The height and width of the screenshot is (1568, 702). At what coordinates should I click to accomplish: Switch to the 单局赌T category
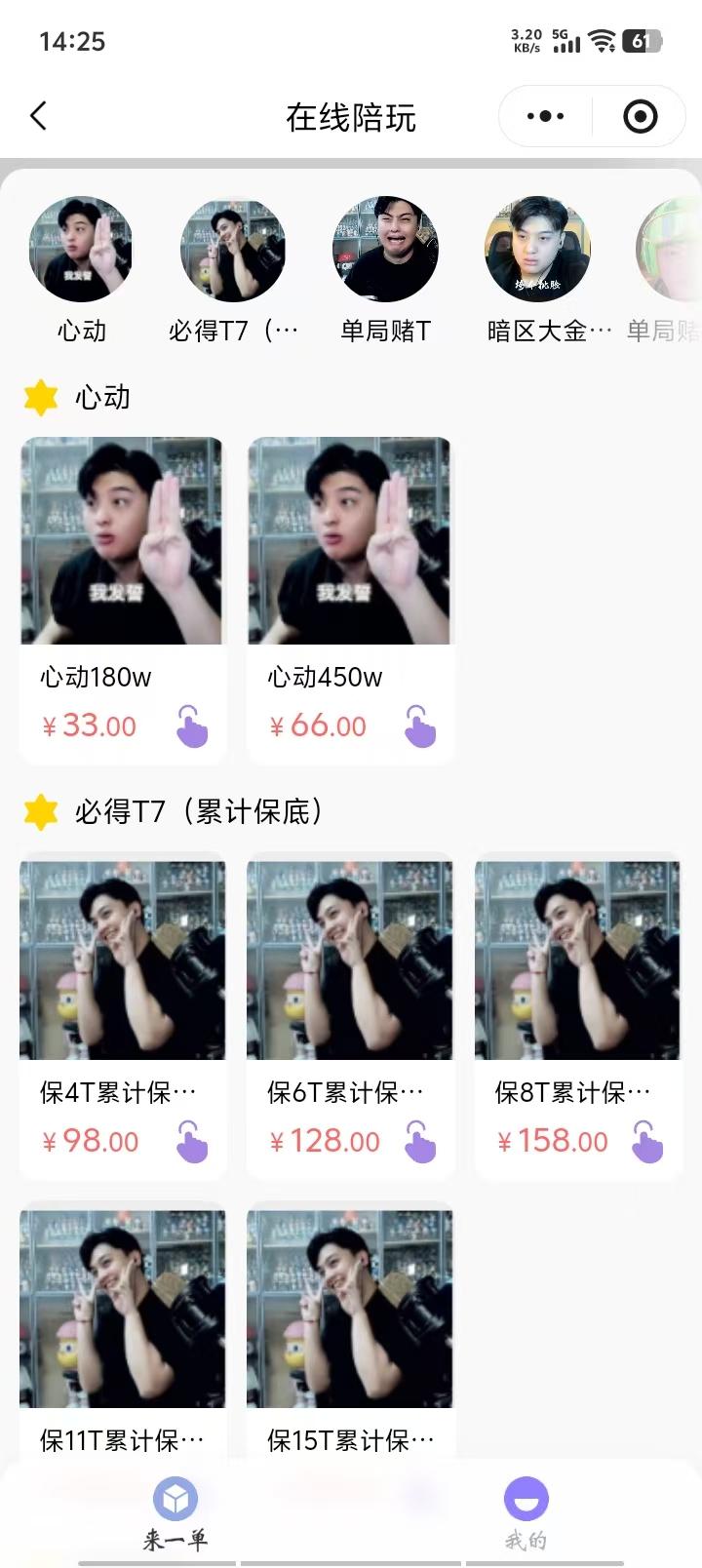point(385,250)
